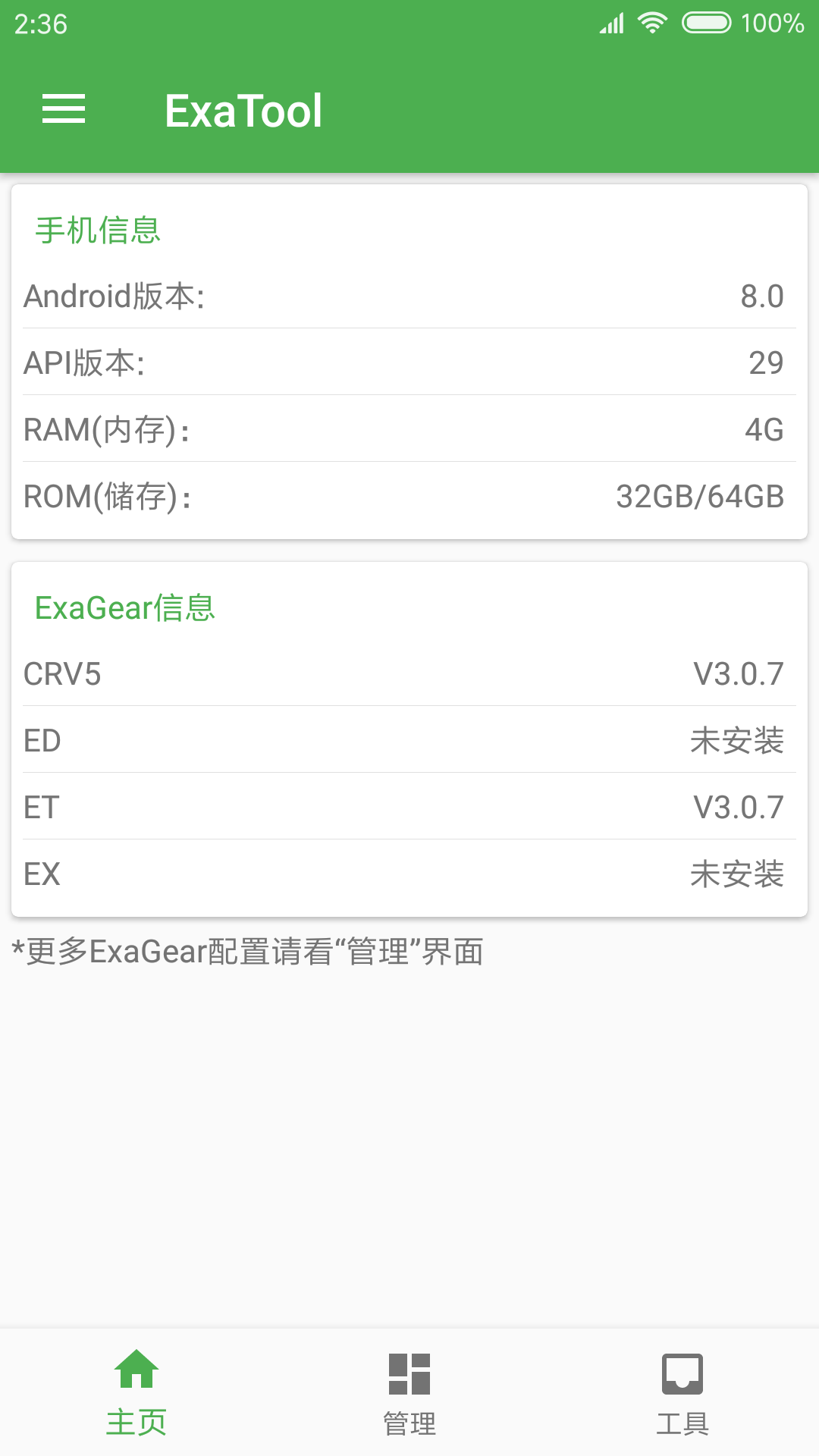Click the Wi-Fi status icon
The width and height of the screenshot is (819, 1456).
[x=654, y=23]
